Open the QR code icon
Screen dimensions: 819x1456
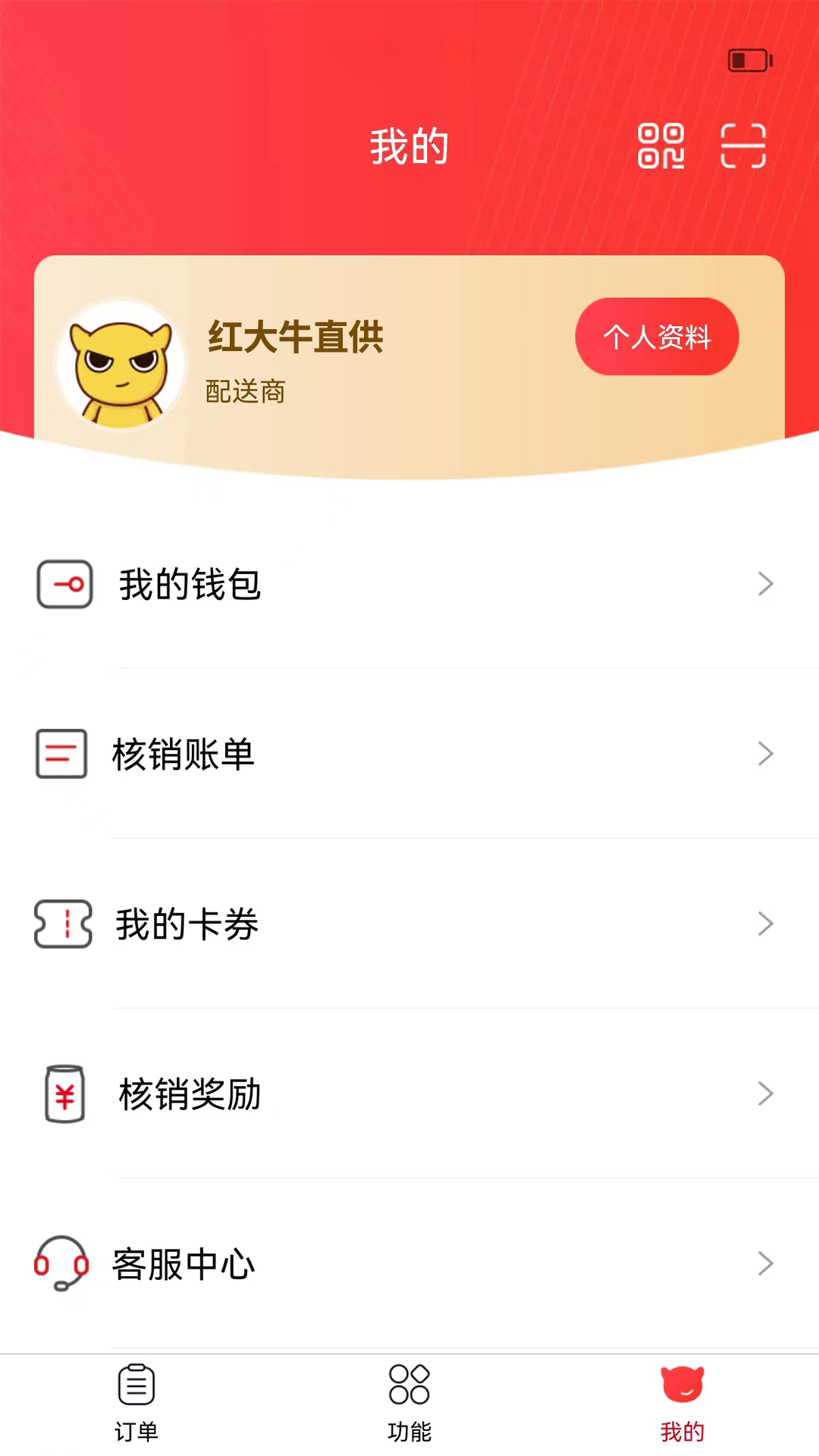[661, 146]
